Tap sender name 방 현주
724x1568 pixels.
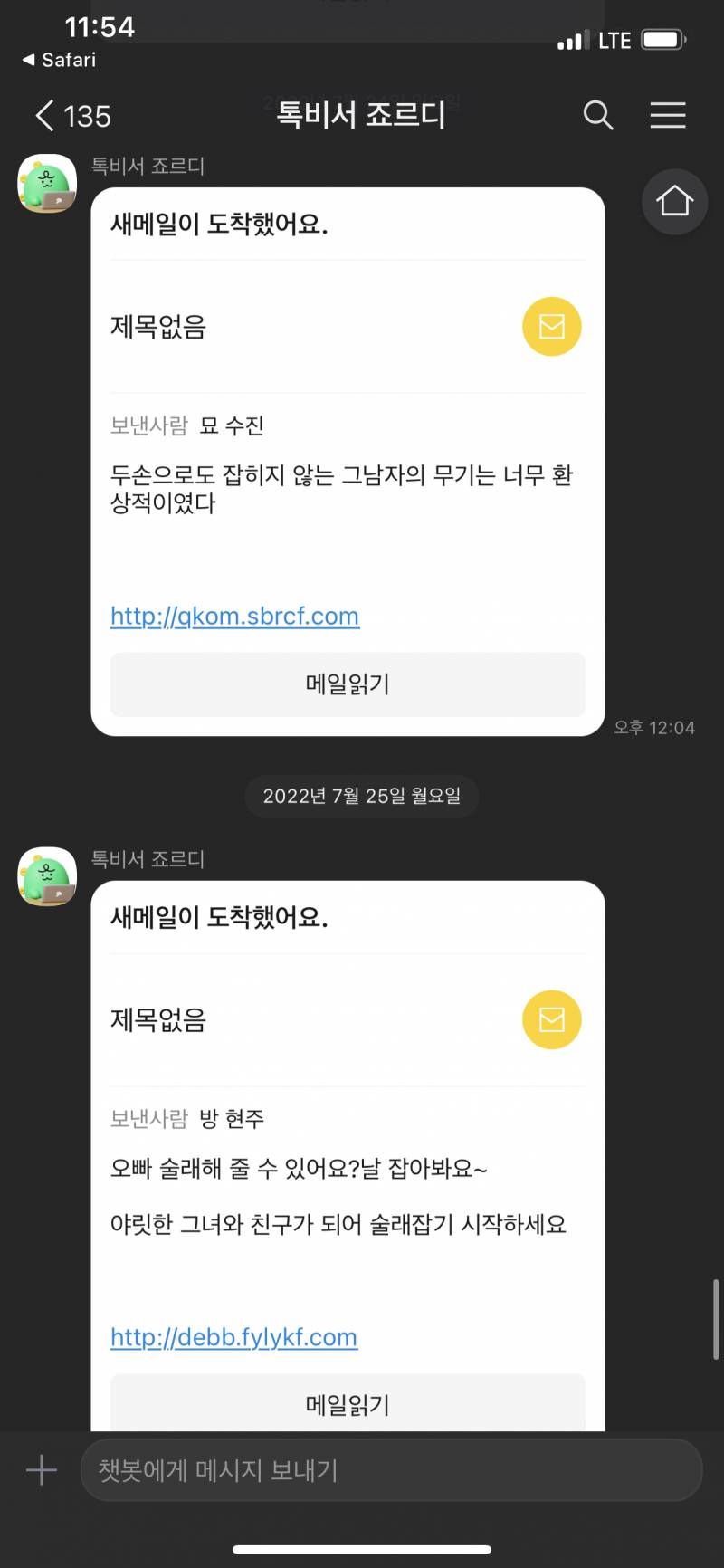point(230,1118)
